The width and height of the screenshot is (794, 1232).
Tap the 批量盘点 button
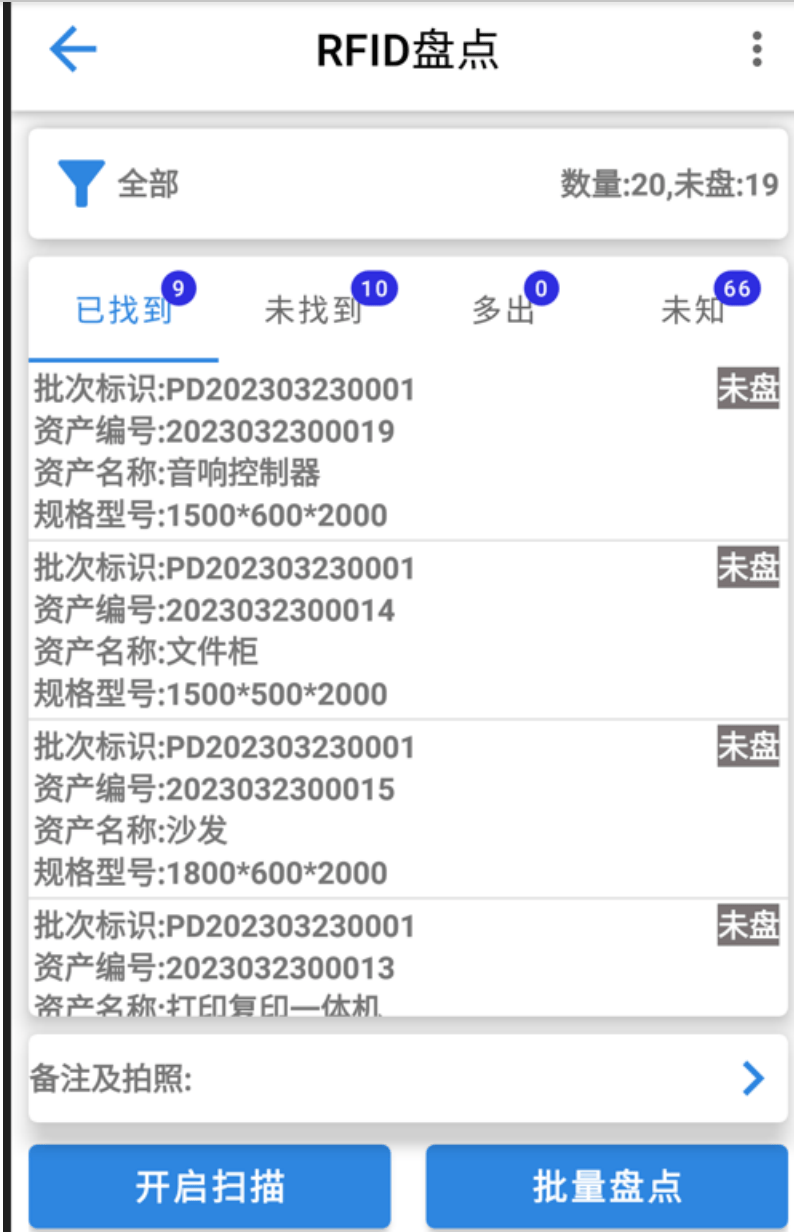tap(607, 1187)
